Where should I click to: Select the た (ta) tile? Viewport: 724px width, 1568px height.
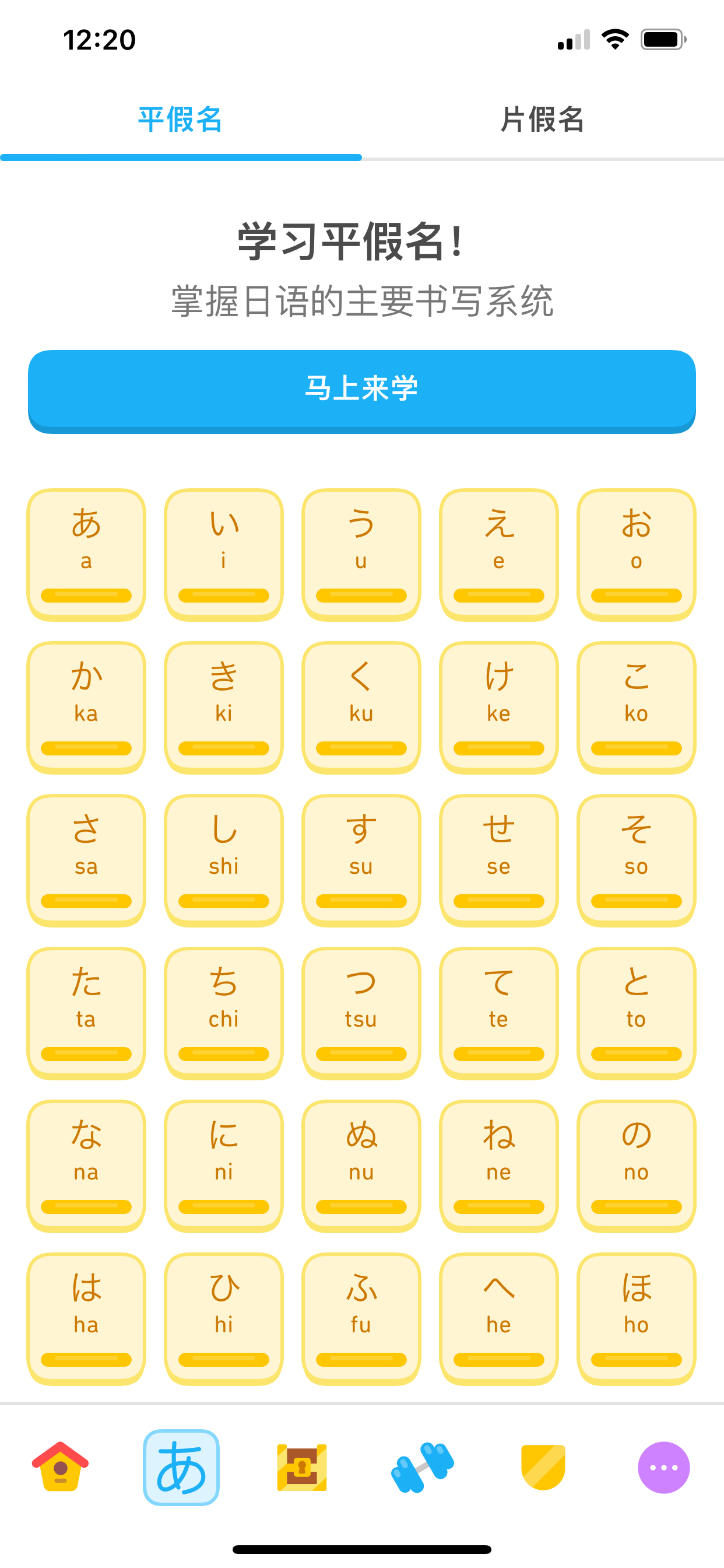[86, 1013]
